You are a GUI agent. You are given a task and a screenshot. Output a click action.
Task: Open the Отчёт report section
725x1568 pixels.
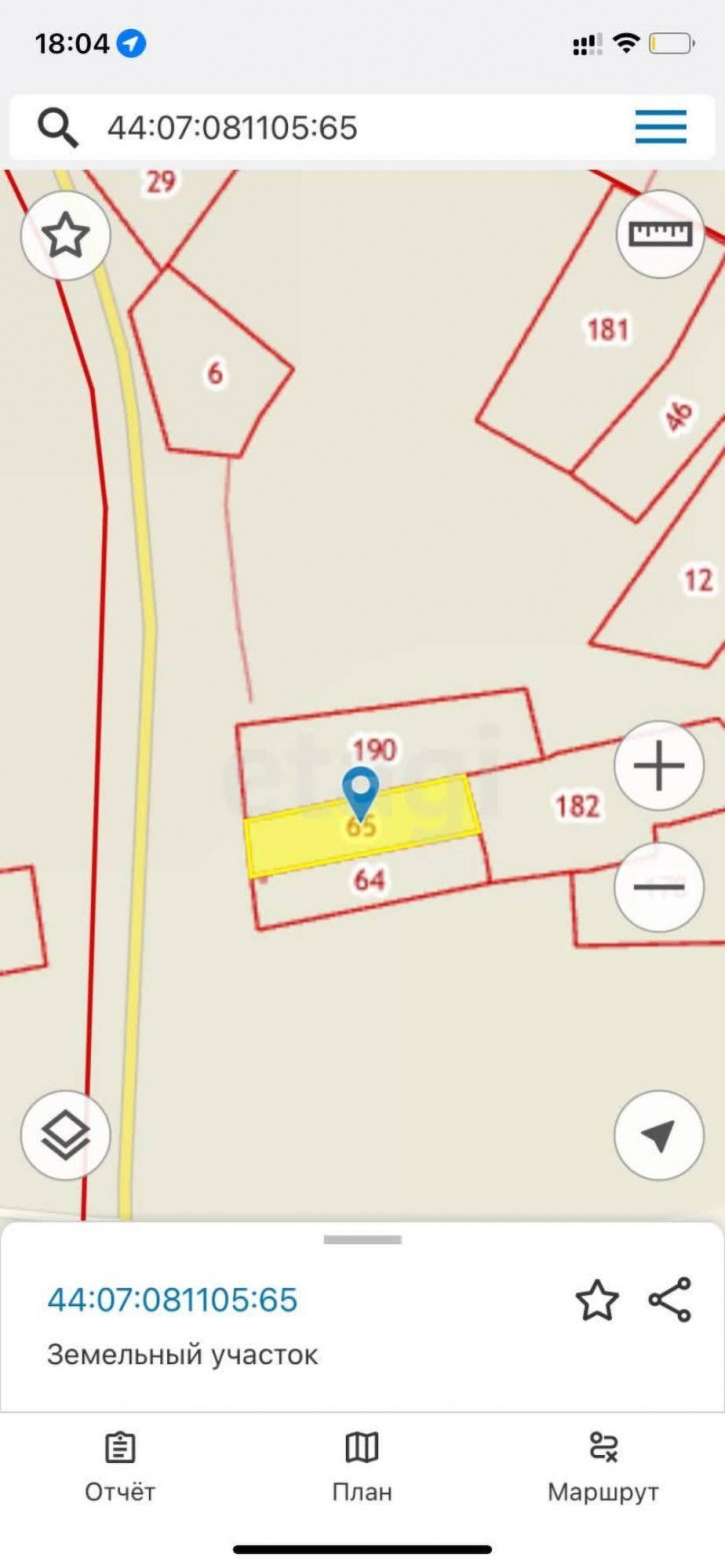[120, 1467]
